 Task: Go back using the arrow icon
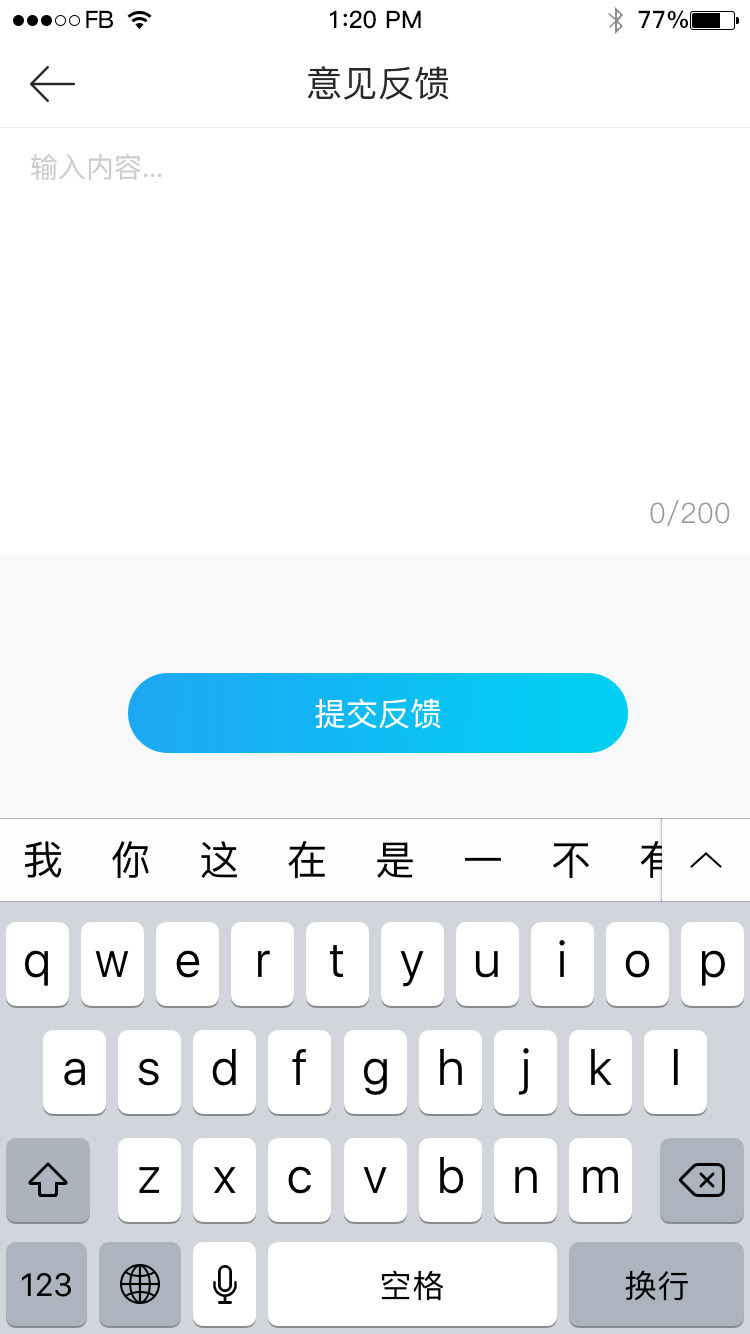click(x=52, y=84)
